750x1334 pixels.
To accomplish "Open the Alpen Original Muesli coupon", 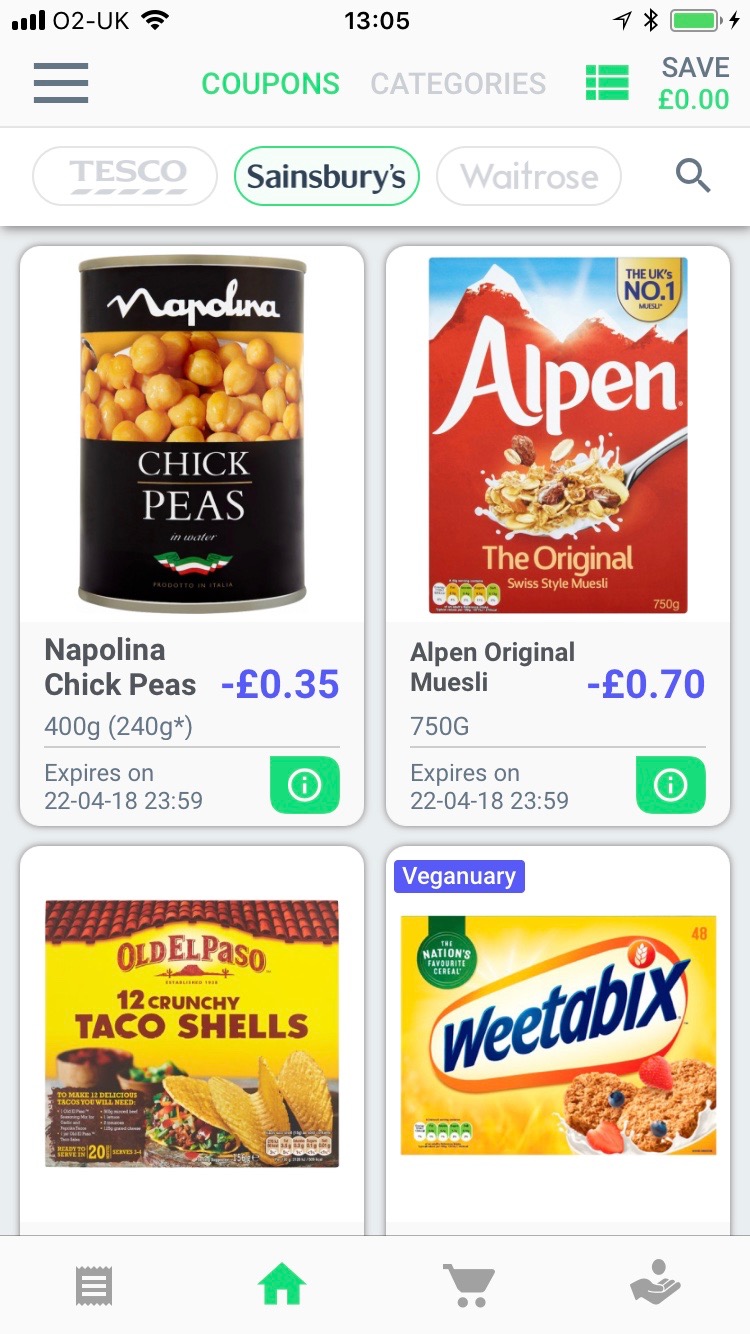I will click(558, 536).
